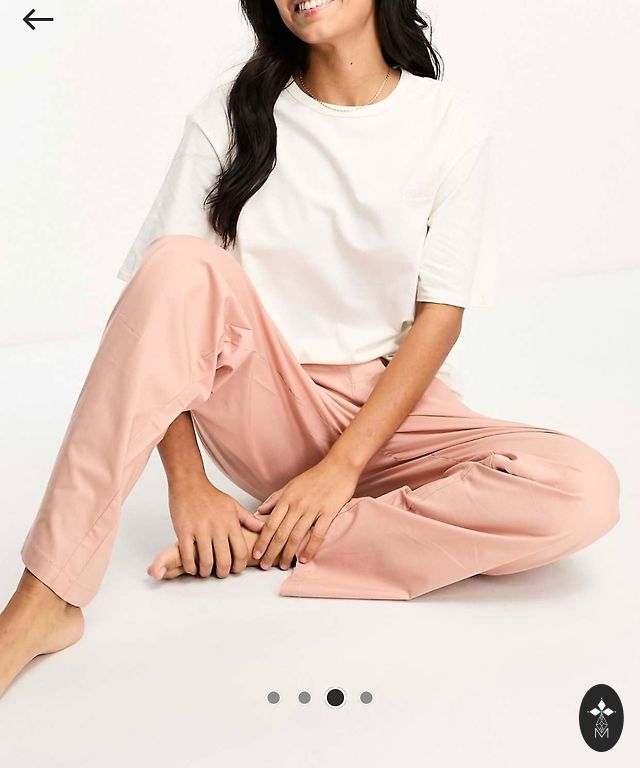Jump to the first image dot
The image size is (640, 768).
[273, 698]
